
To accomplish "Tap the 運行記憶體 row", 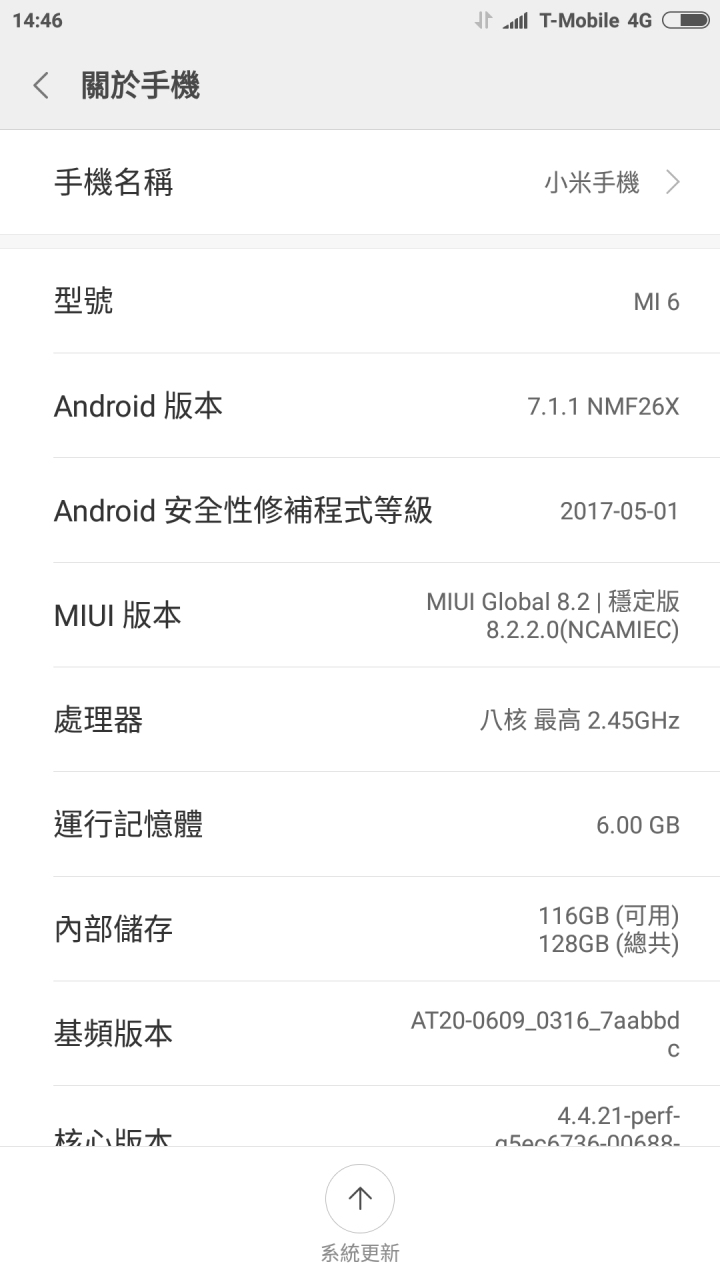I will pyautogui.click(x=360, y=824).
